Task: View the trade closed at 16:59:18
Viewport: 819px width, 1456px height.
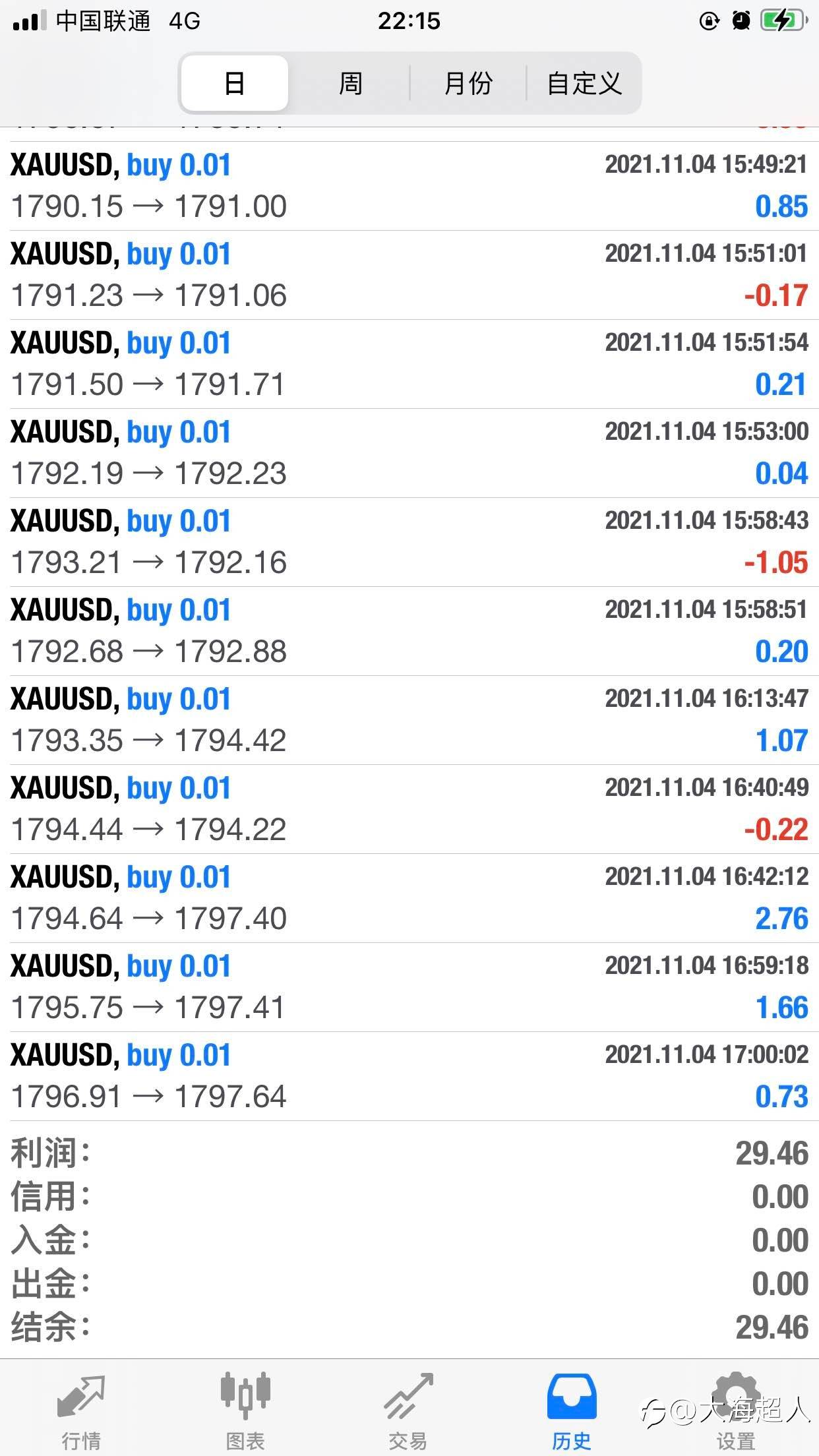Action: tap(409, 987)
